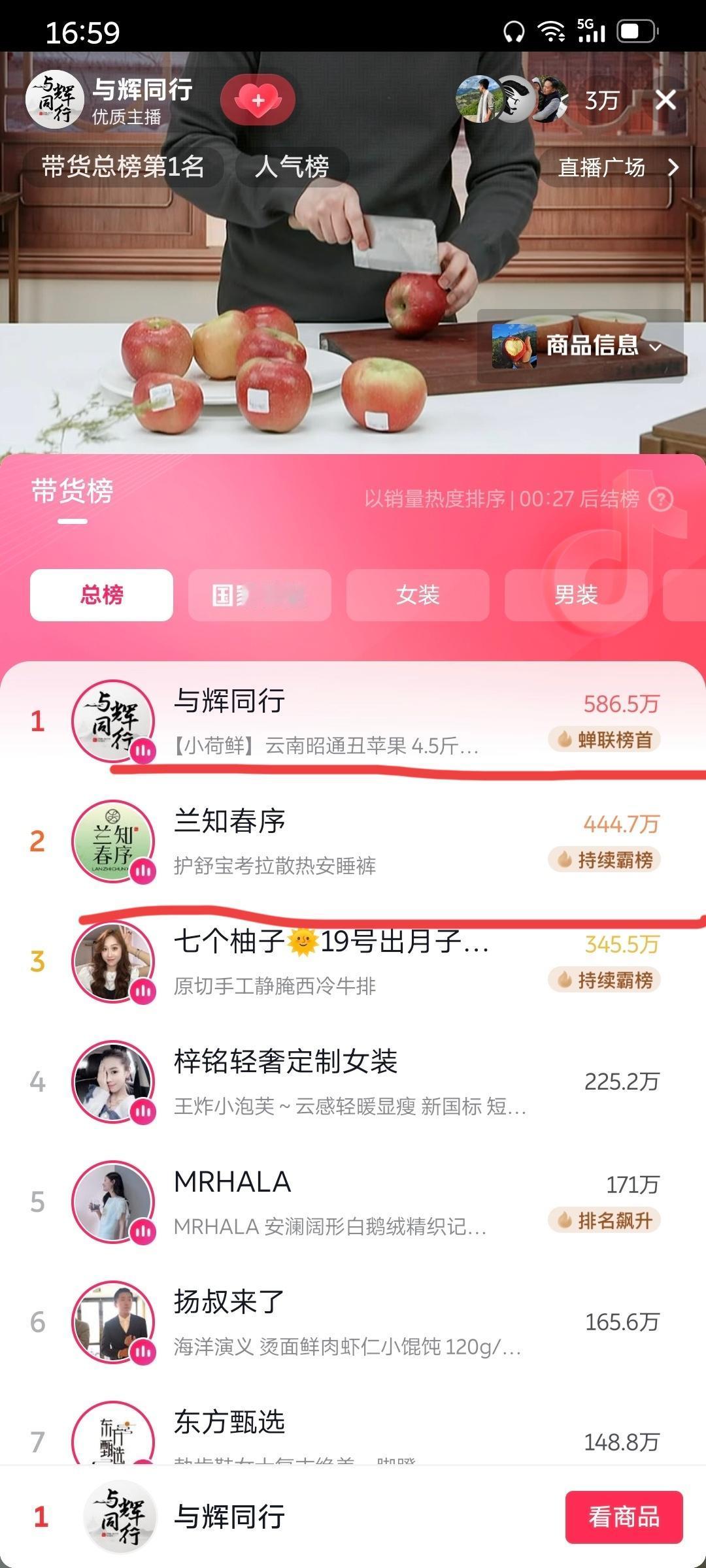Tap the 与辉同行 streamer avatar at top left
Image resolution: width=706 pixels, height=1568 pixels.
(56, 98)
